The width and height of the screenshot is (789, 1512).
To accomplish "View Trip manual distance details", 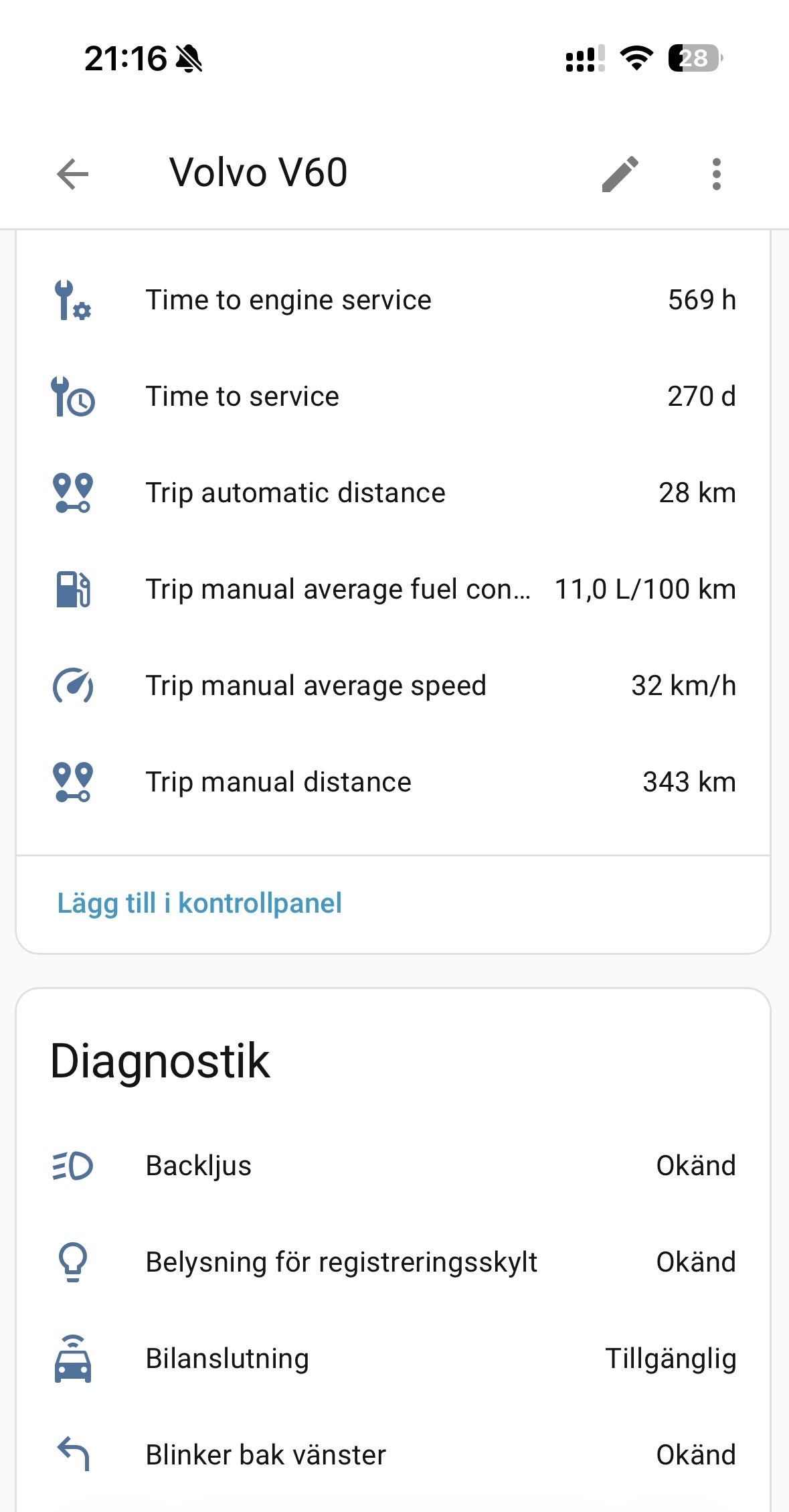I will [393, 782].
